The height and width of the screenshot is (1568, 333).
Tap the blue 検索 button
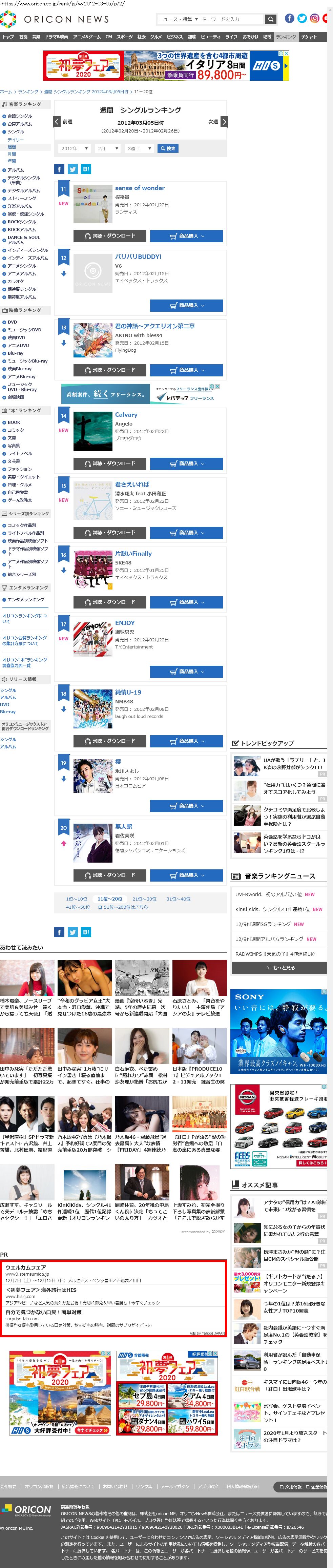[167, 148]
